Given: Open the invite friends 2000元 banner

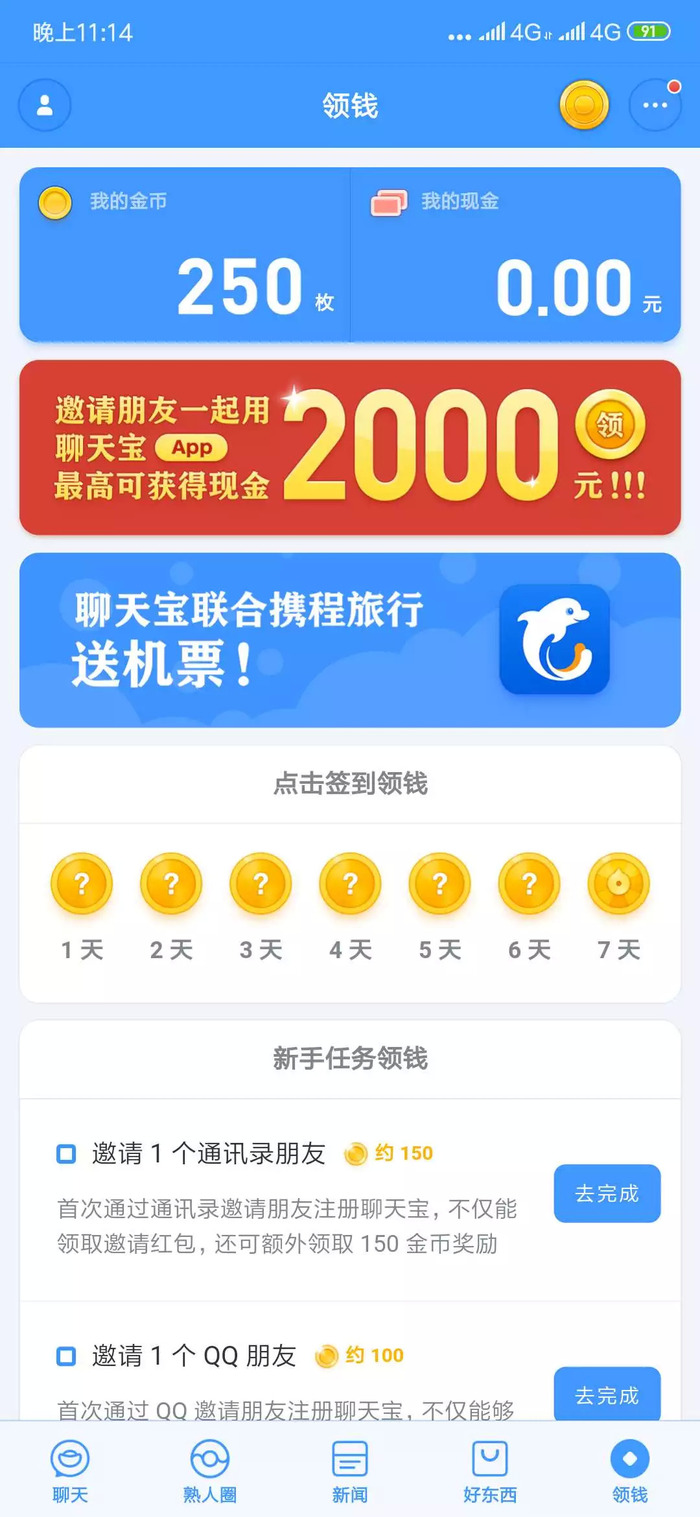Looking at the screenshot, I should 350,447.
